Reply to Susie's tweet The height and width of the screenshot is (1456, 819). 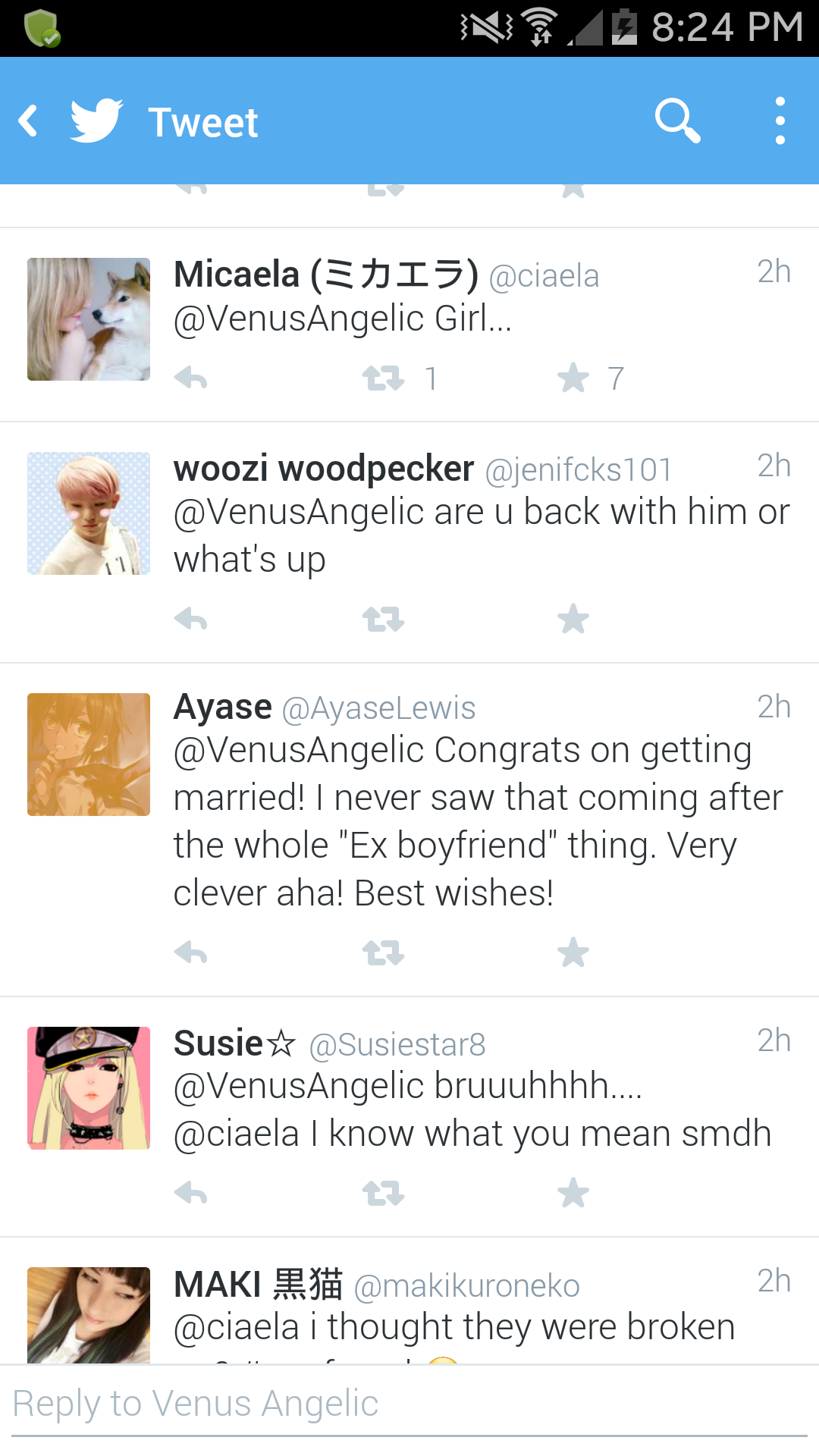click(190, 1194)
